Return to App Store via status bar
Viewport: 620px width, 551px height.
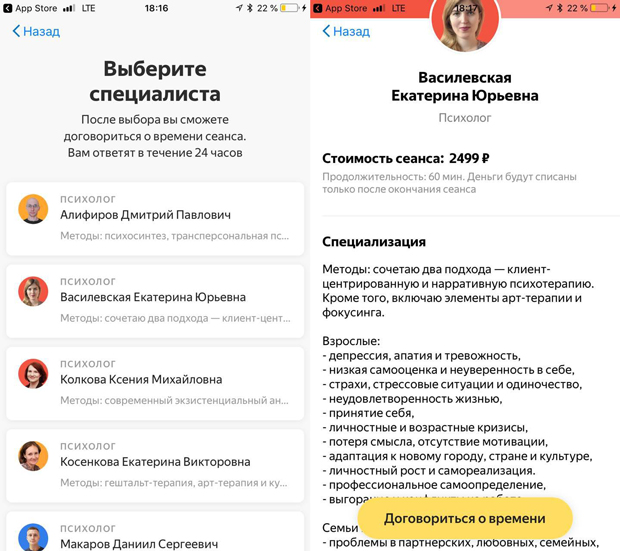point(29,8)
